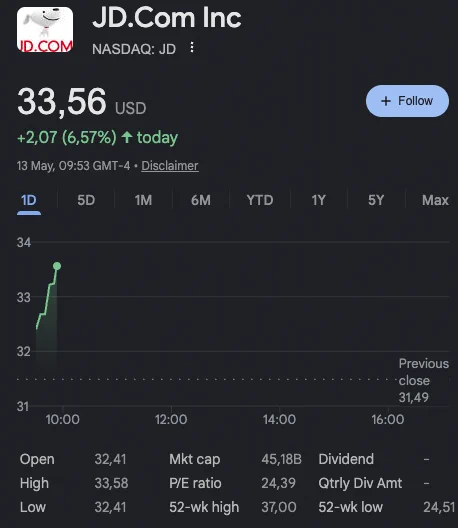Screen dimensions: 458x528
Task: Switch to the 1M chart range
Action: click(x=143, y=200)
